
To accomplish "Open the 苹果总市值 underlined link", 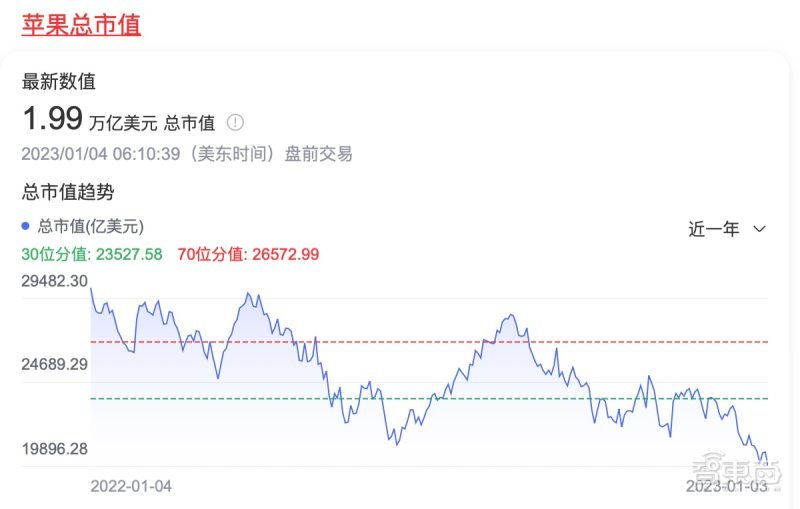I will tap(81, 24).
